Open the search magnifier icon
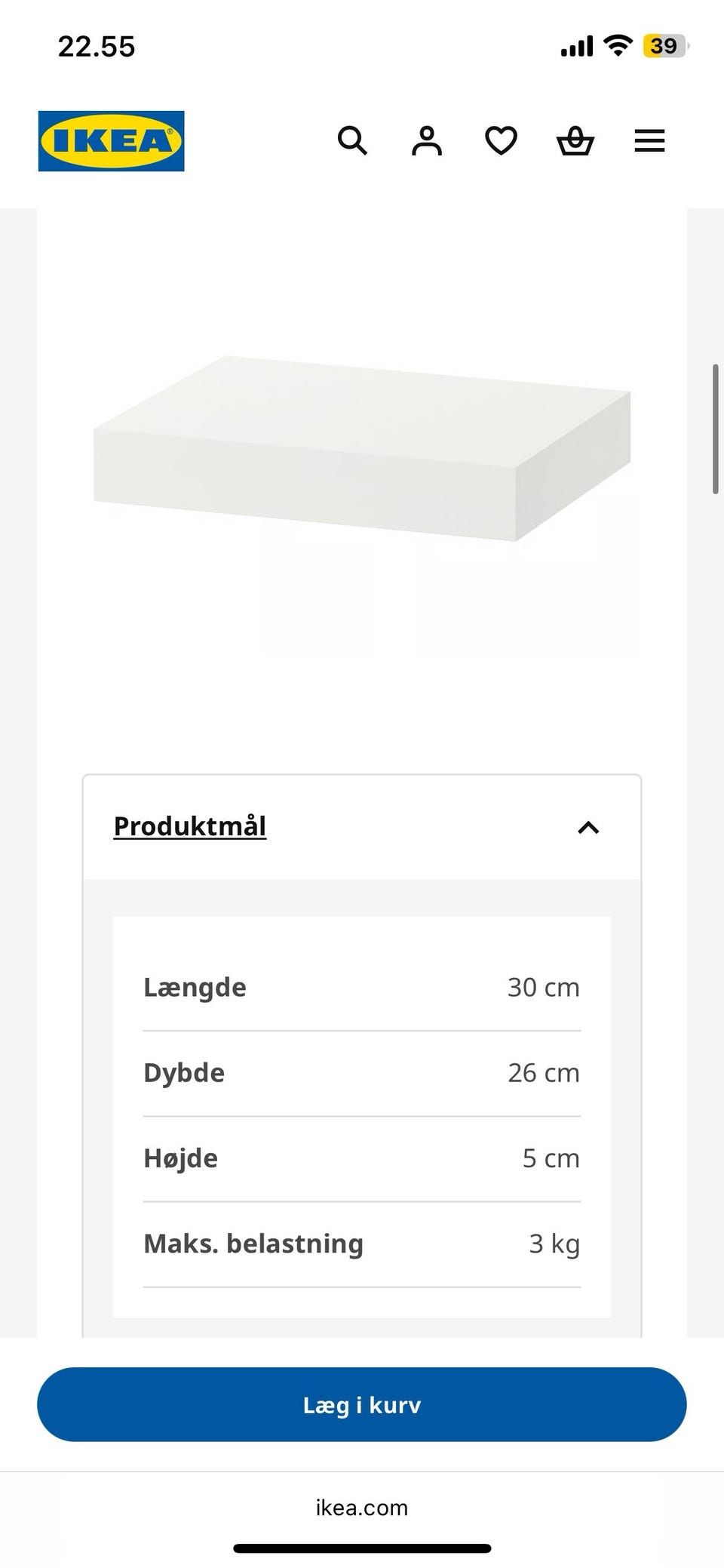The image size is (724, 1568). [352, 141]
